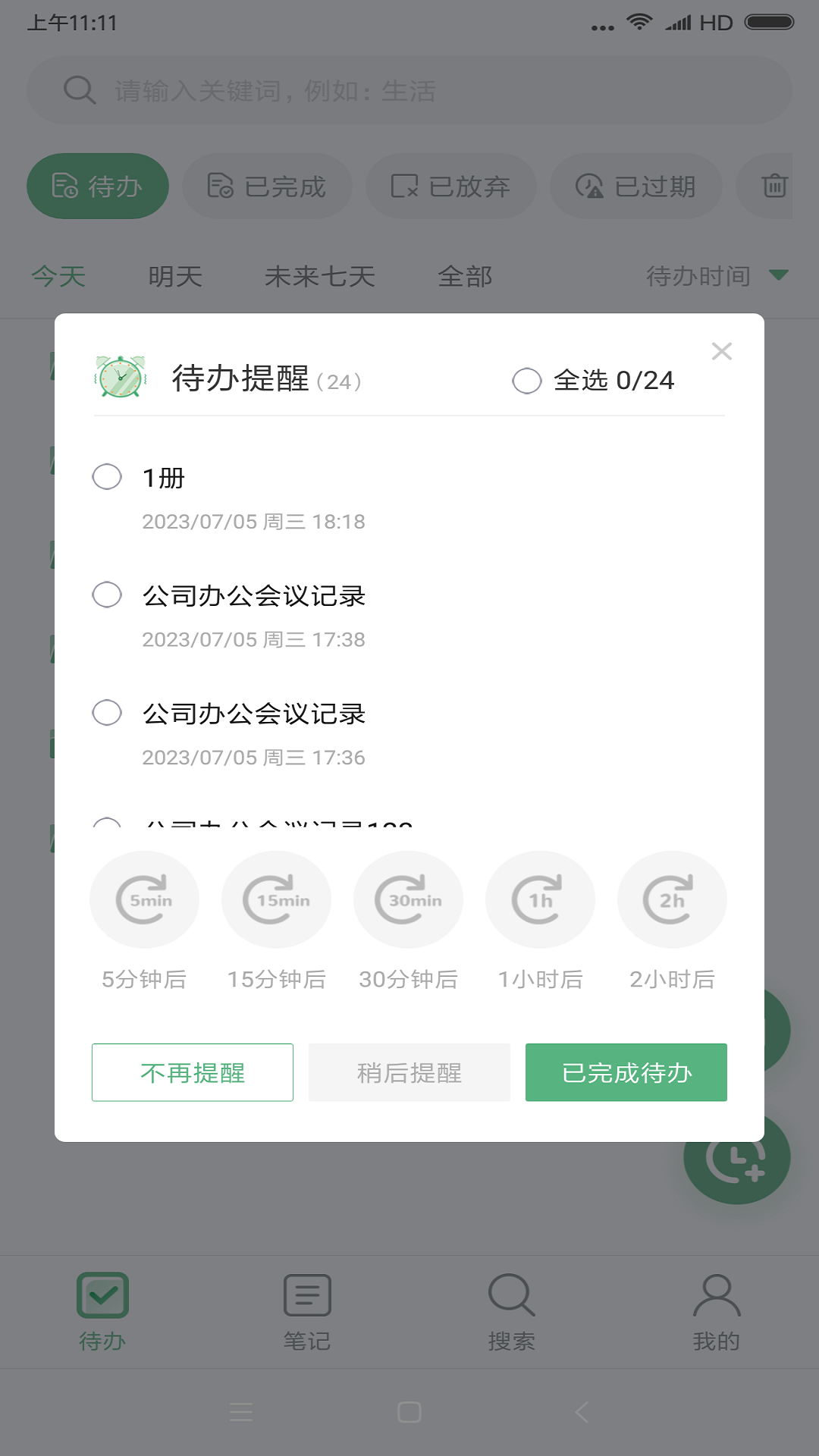Check the circle next to 1册
The image size is (819, 1456).
(x=107, y=477)
